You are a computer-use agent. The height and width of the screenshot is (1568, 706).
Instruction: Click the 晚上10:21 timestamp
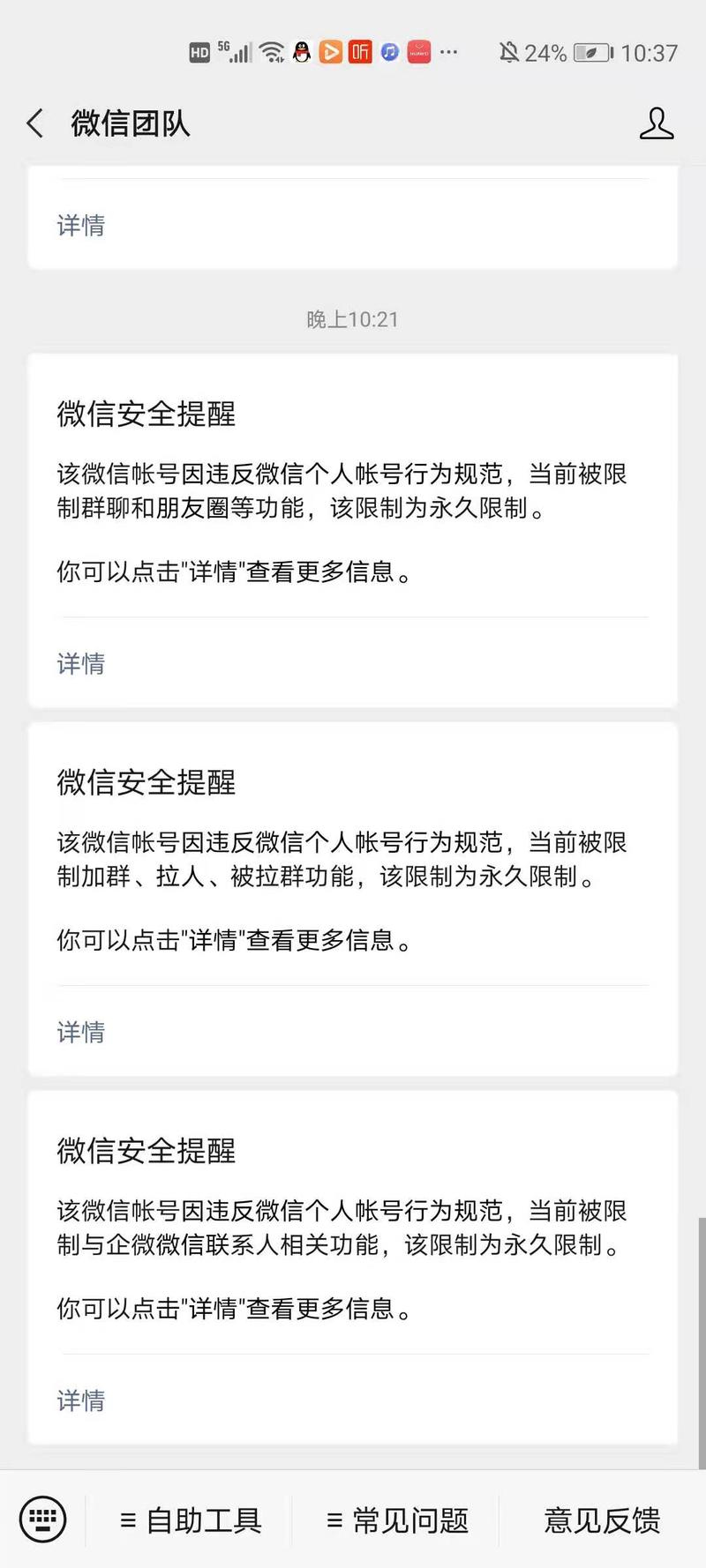click(352, 319)
